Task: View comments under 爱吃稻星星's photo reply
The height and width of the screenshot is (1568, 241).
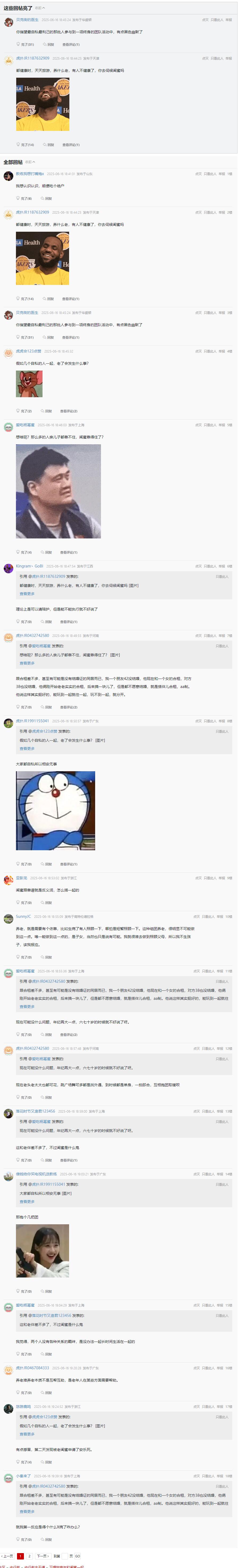Action: click(69, 552)
